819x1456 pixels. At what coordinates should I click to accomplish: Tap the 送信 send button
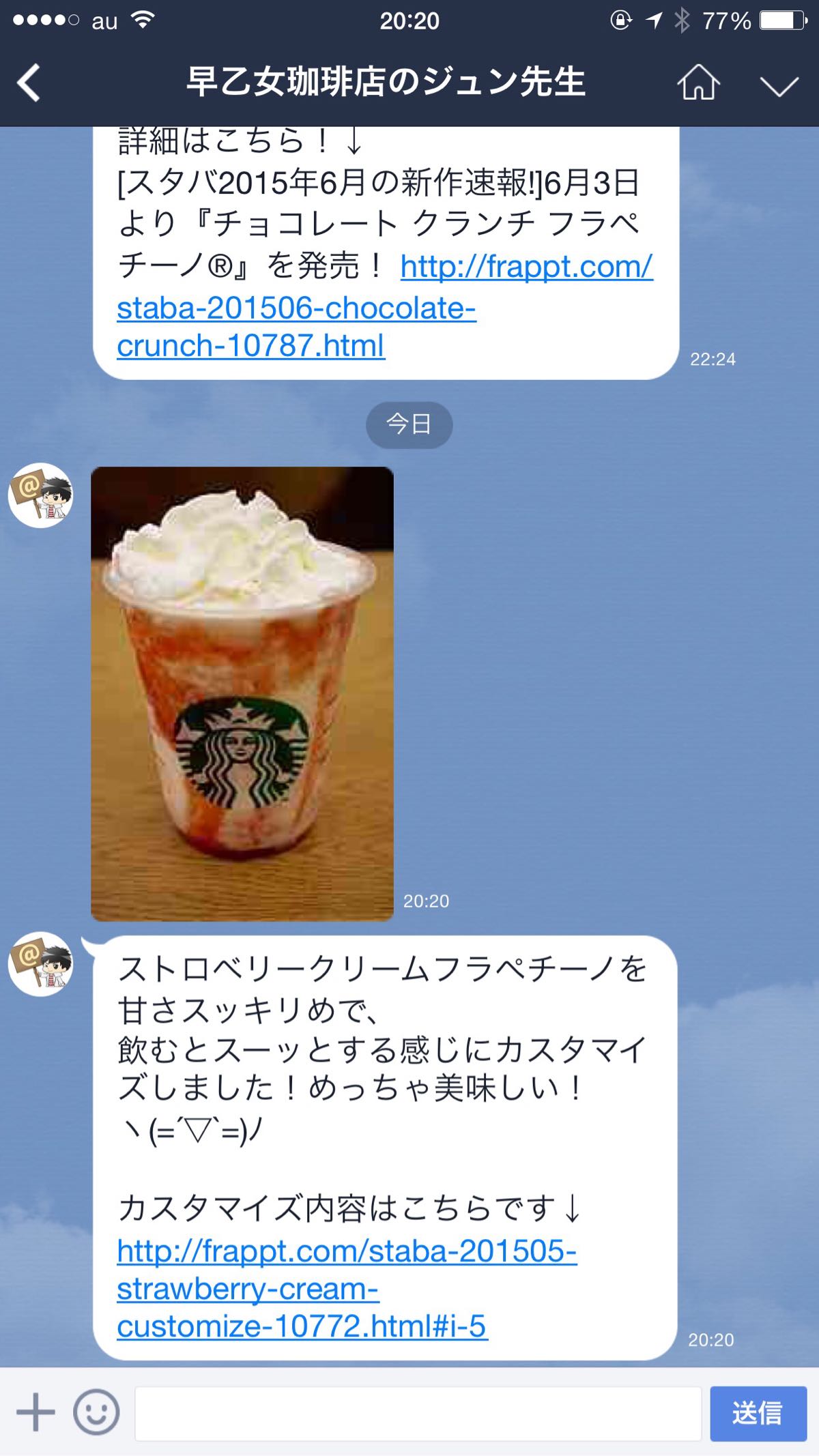tap(758, 1413)
